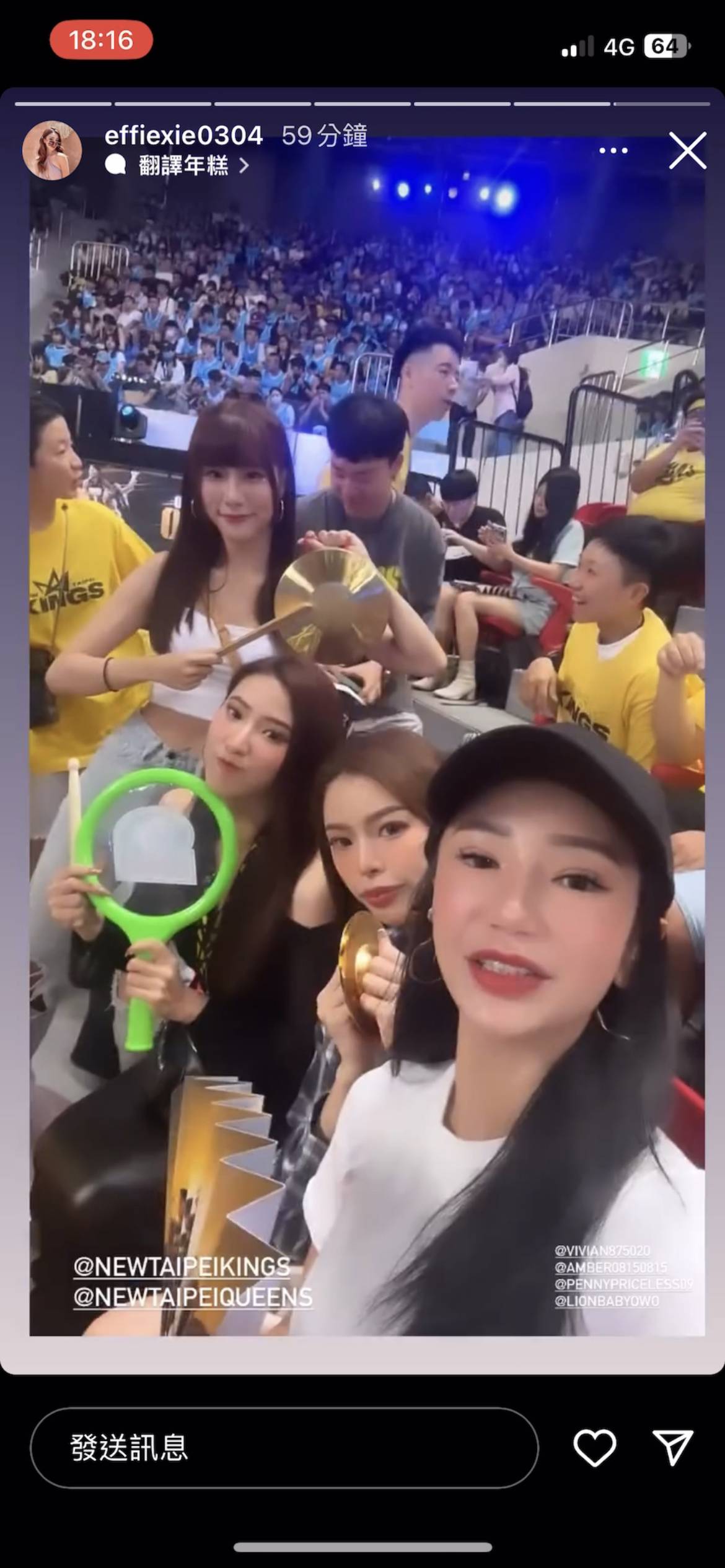Open effiexie0304 username link
Screen dimensions: 725x1568
(x=183, y=136)
